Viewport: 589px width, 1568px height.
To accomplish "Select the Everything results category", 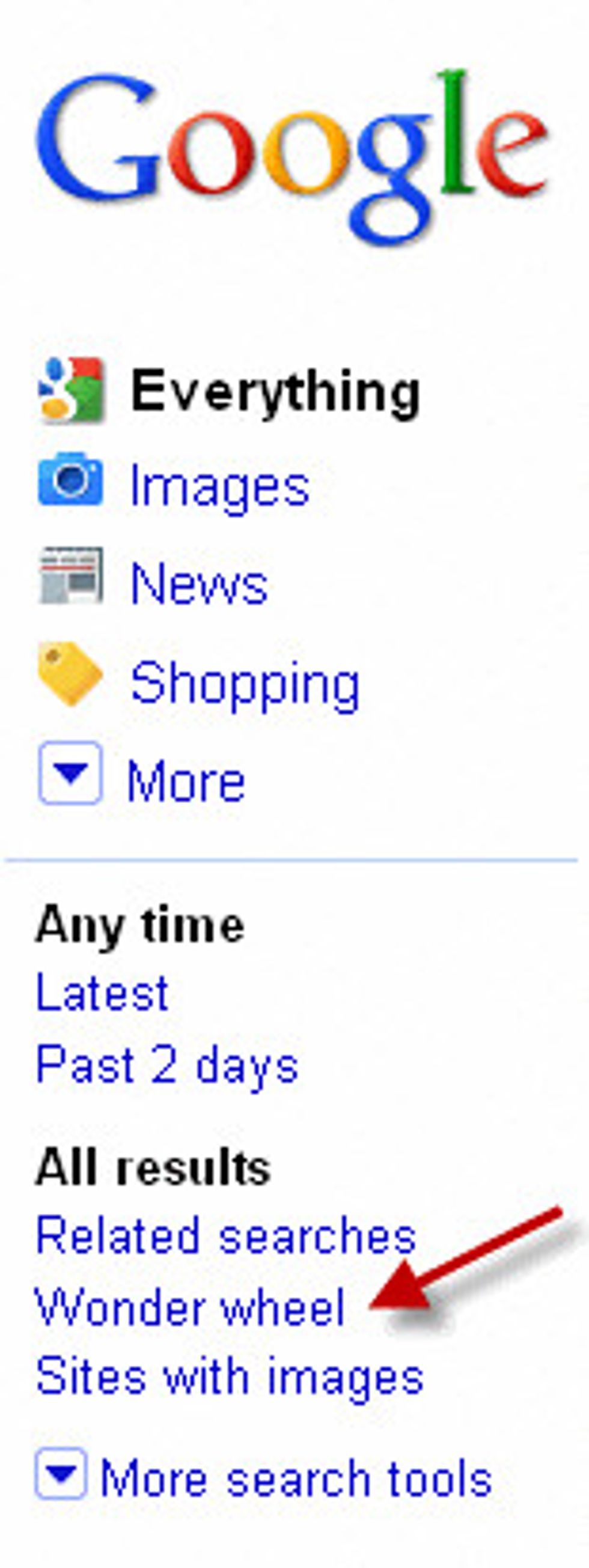I will 274,392.
